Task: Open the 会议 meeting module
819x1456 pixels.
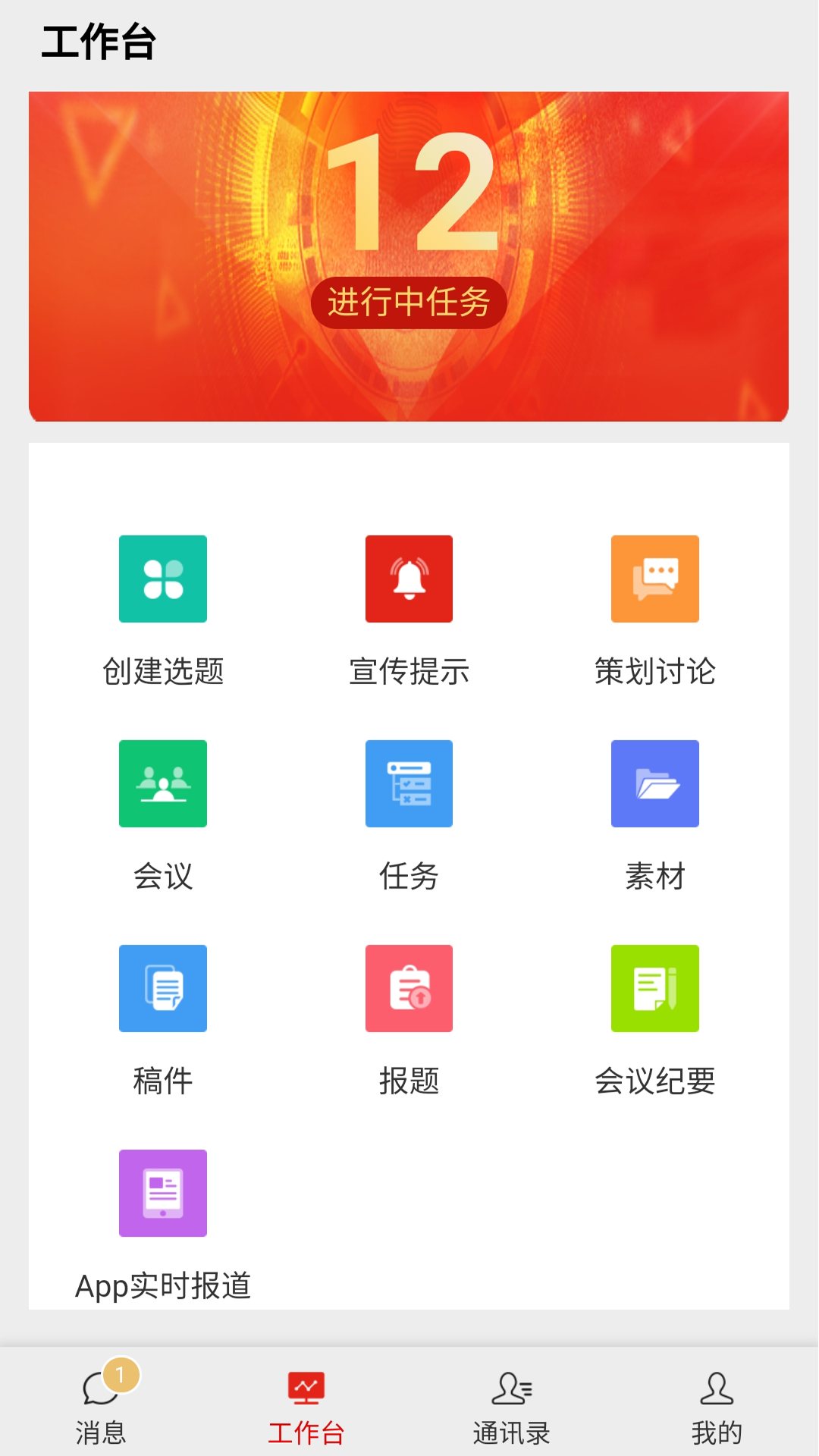Action: tap(163, 784)
